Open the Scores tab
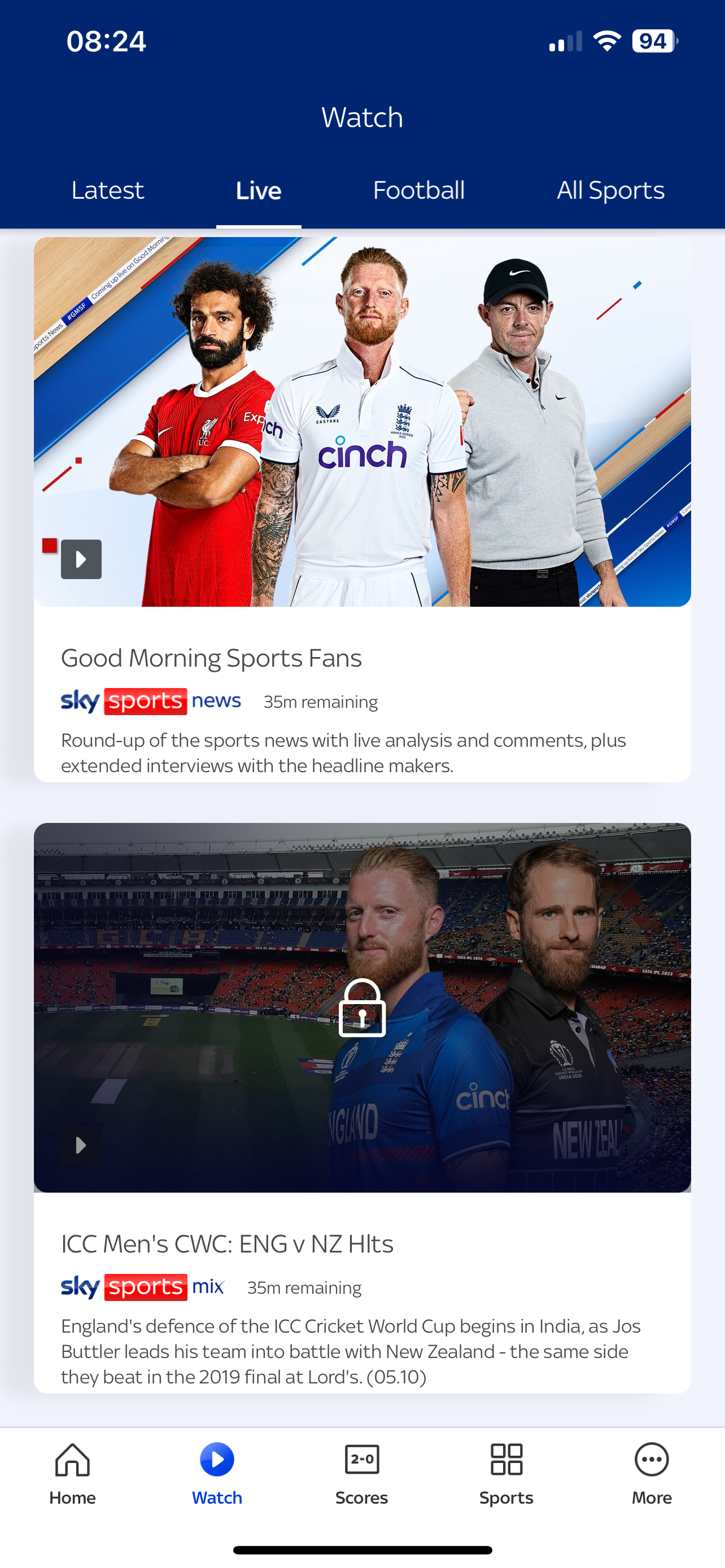Screen dimensions: 725x1568 click(x=361, y=1473)
